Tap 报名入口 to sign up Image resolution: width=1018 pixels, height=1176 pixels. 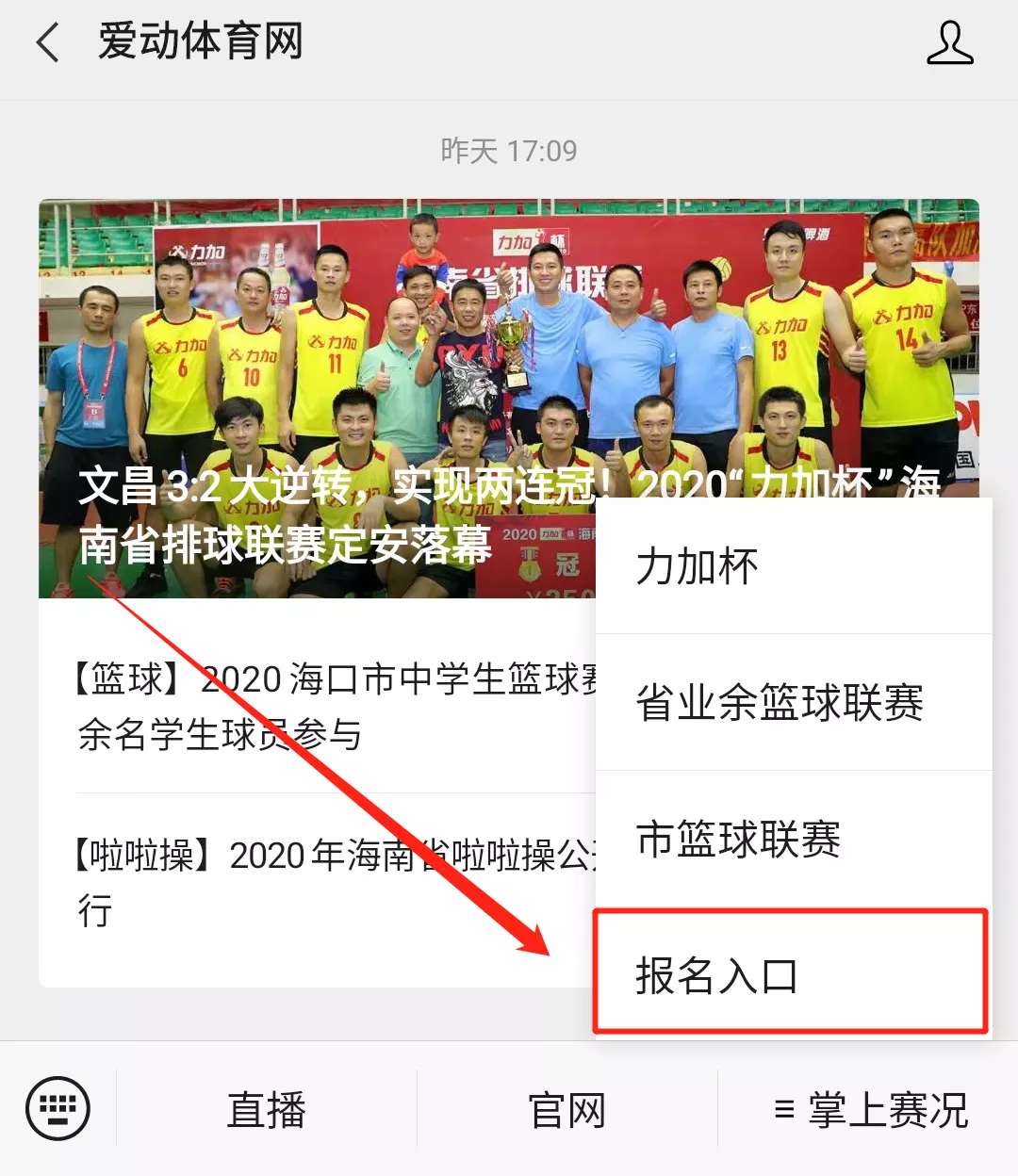coord(790,973)
